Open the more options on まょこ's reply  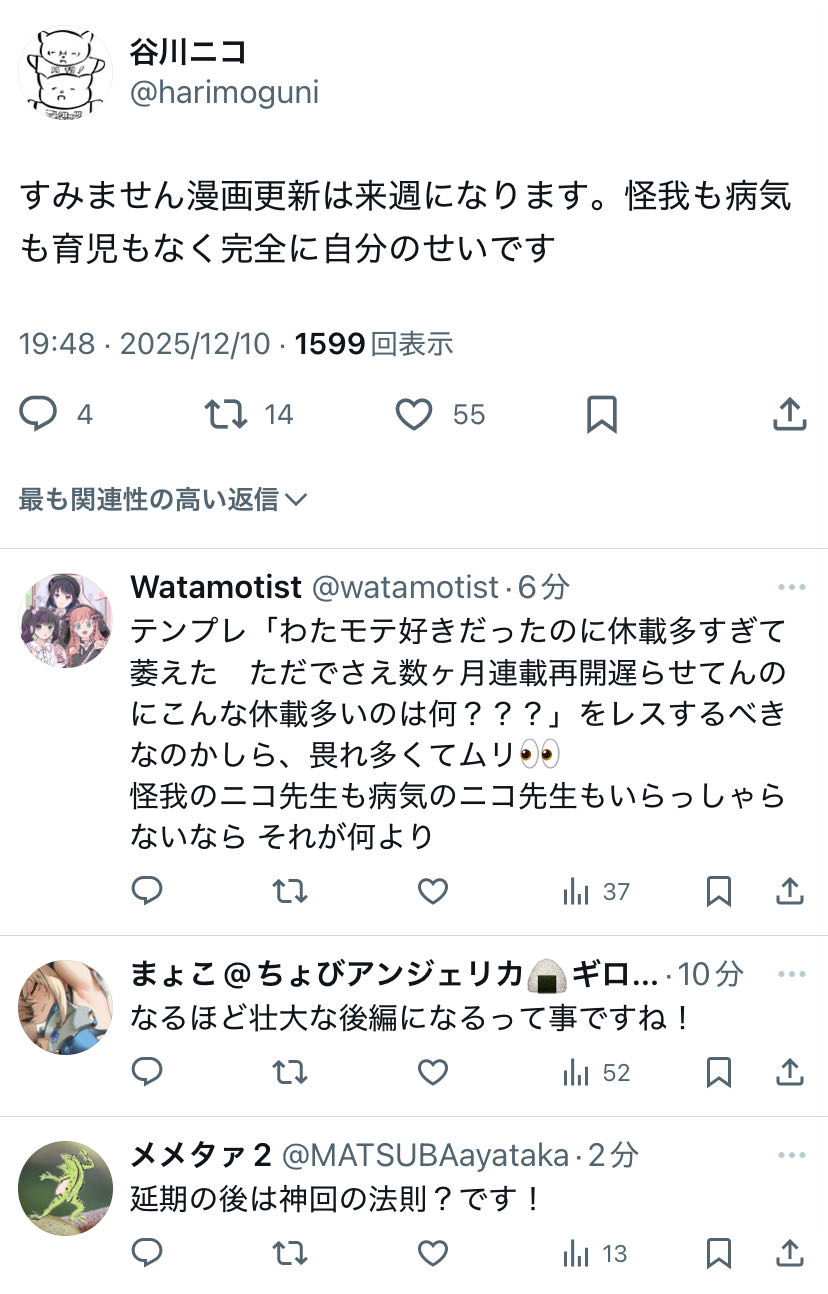[x=791, y=974]
